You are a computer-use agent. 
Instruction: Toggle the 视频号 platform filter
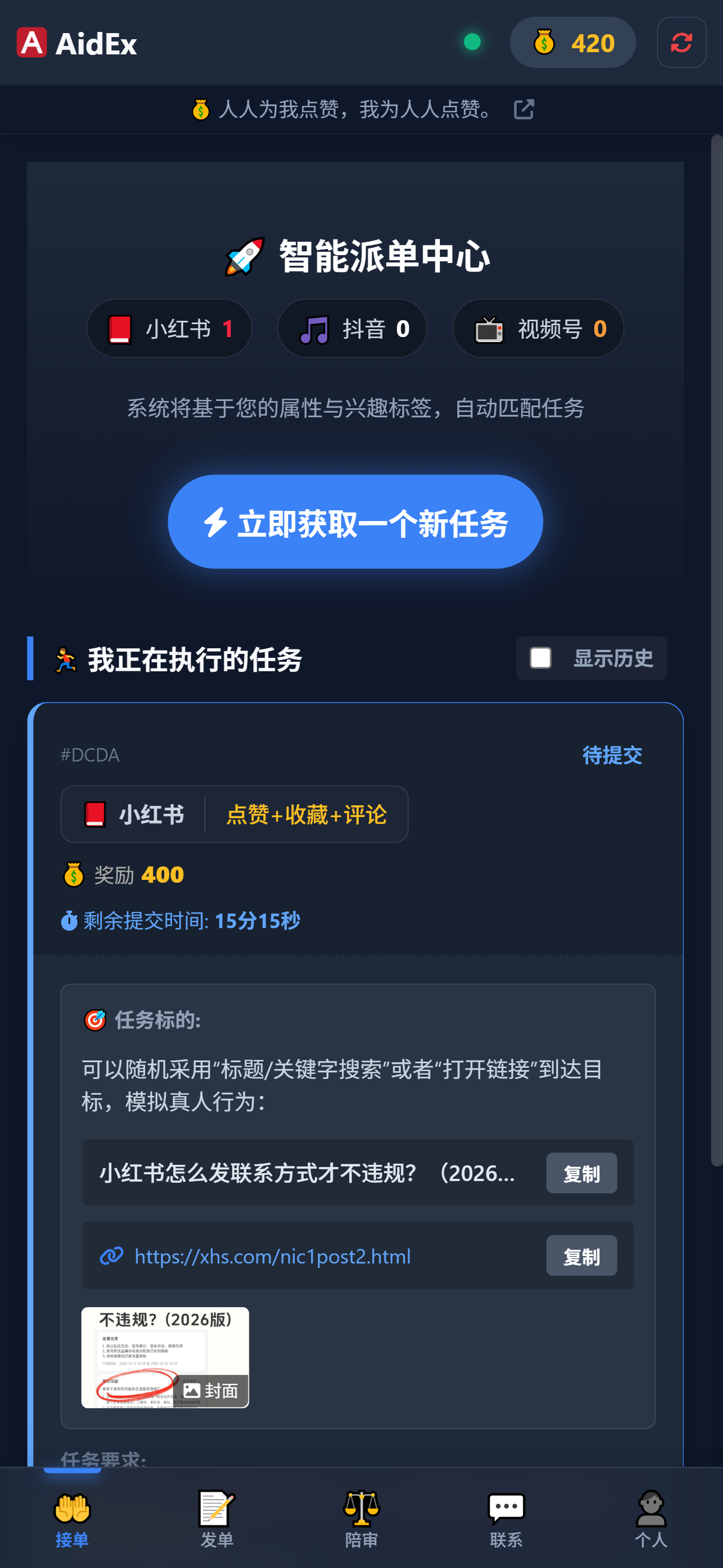(x=537, y=328)
